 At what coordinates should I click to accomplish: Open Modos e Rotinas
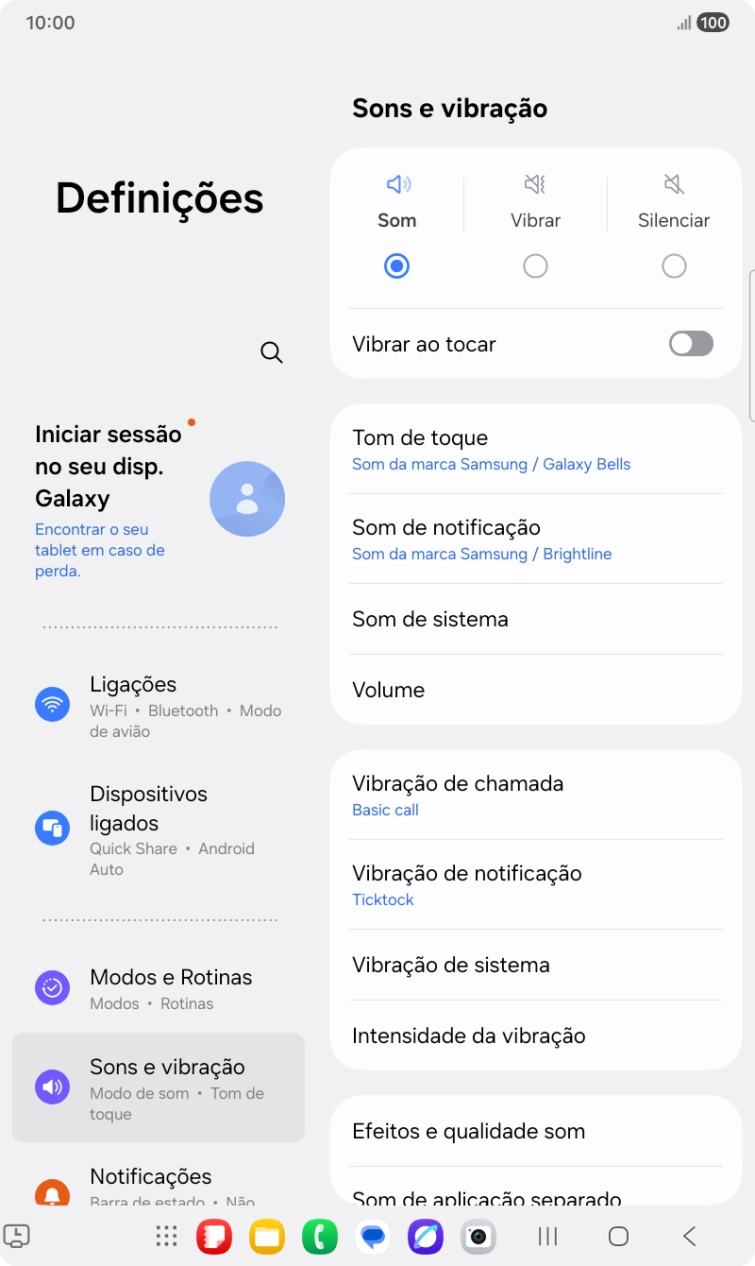click(x=158, y=988)
